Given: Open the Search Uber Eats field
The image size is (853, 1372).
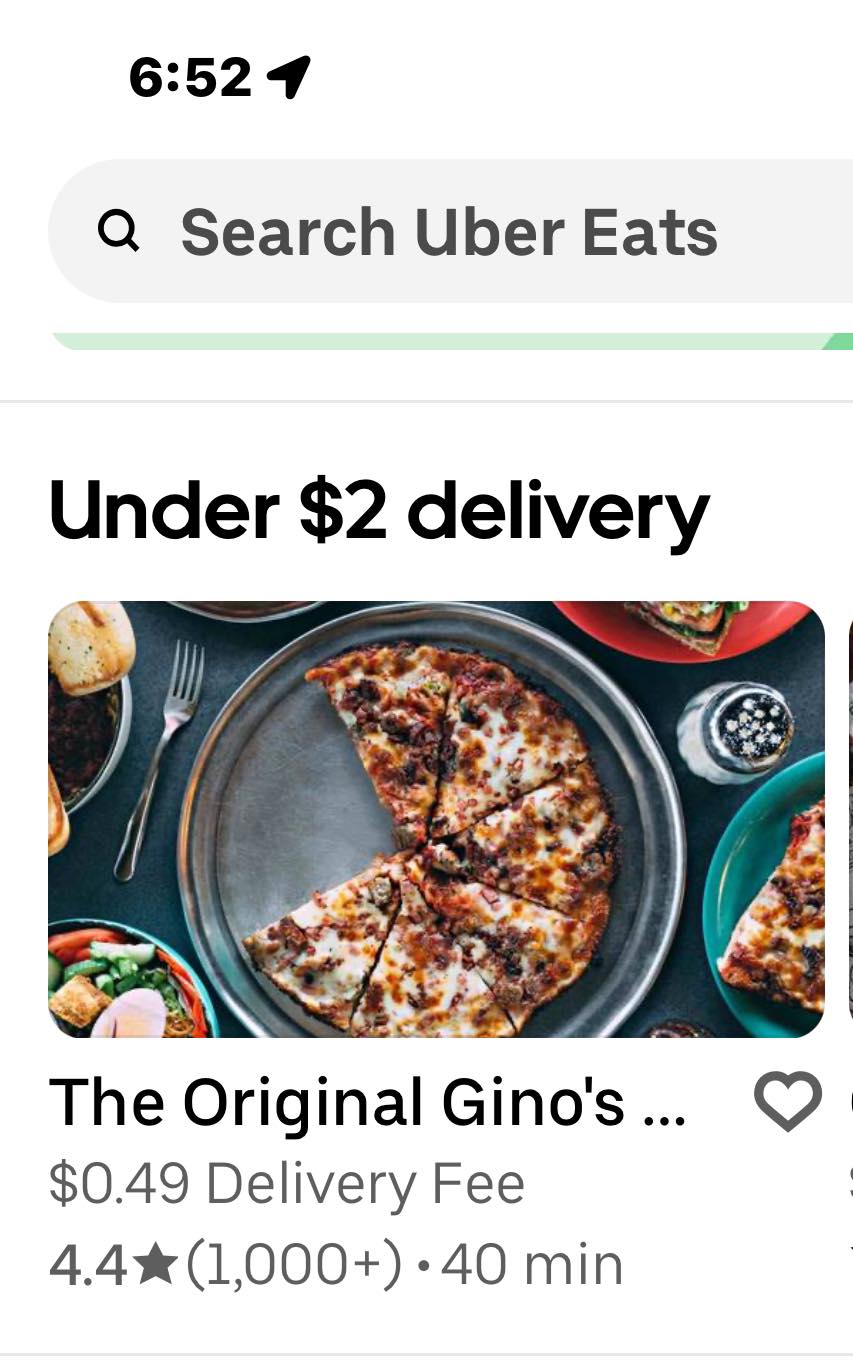Looking at the screenshot, I should tap(450, 232).
